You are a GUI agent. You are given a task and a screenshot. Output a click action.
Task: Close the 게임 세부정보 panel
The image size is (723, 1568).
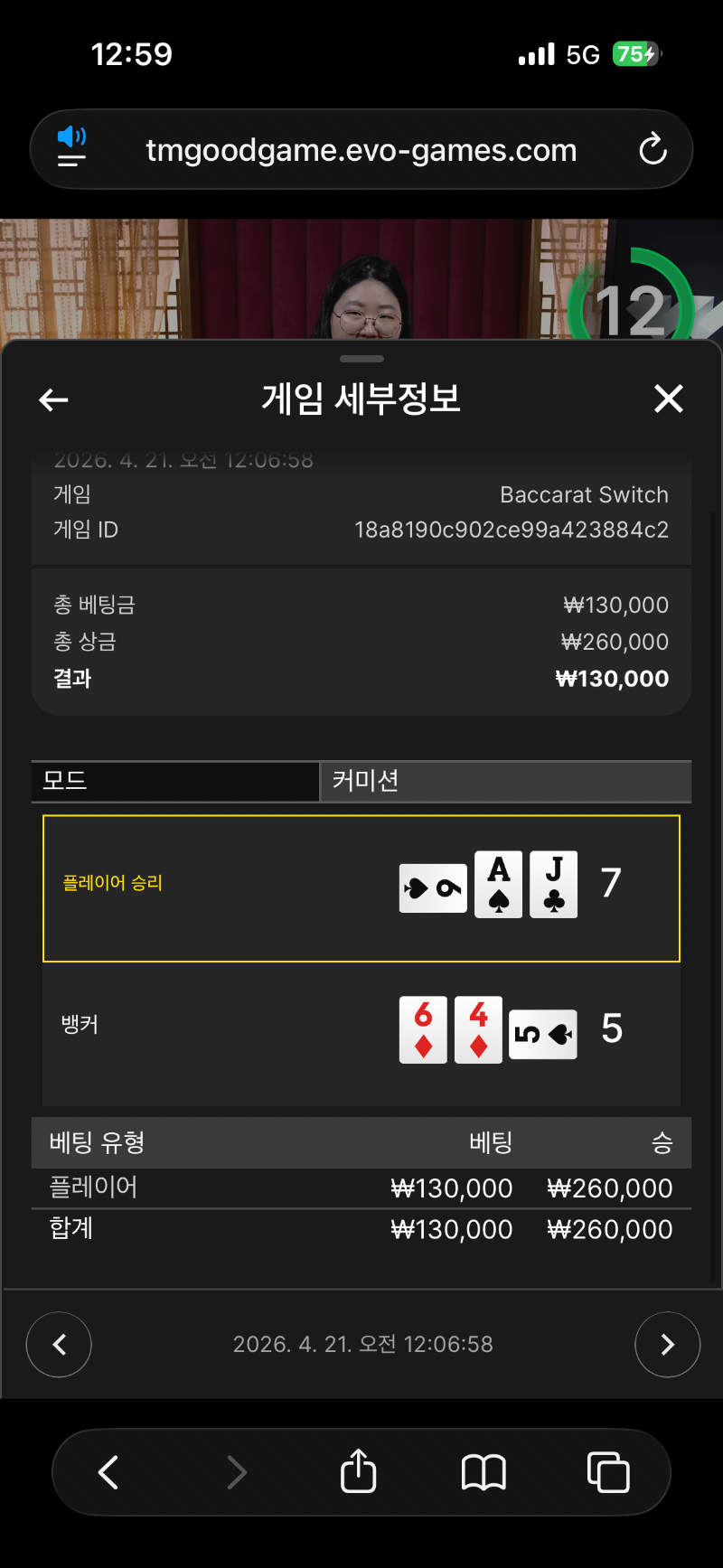(668, 399)
